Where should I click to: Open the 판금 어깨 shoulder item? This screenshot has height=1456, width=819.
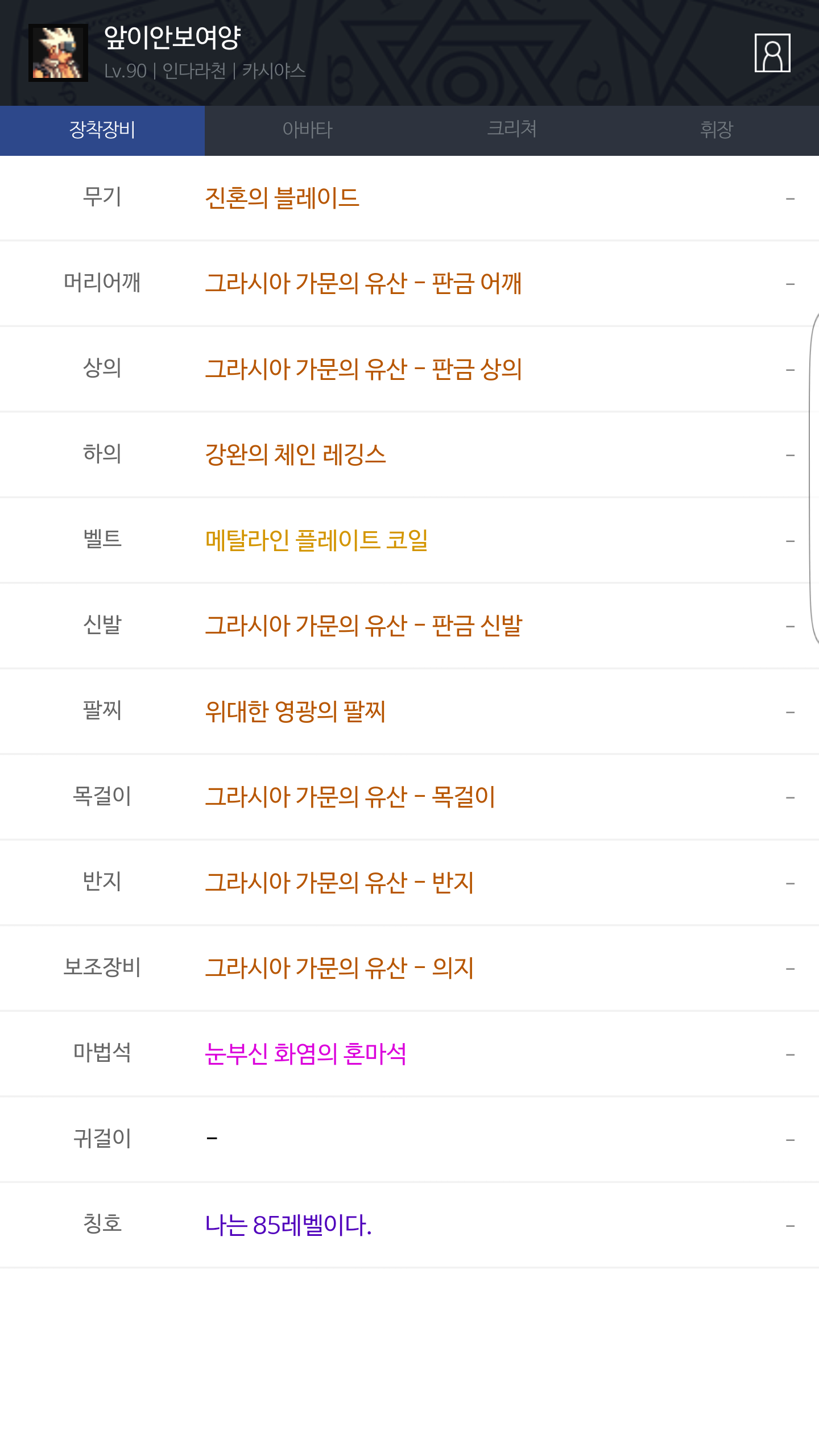coord(363,283)
